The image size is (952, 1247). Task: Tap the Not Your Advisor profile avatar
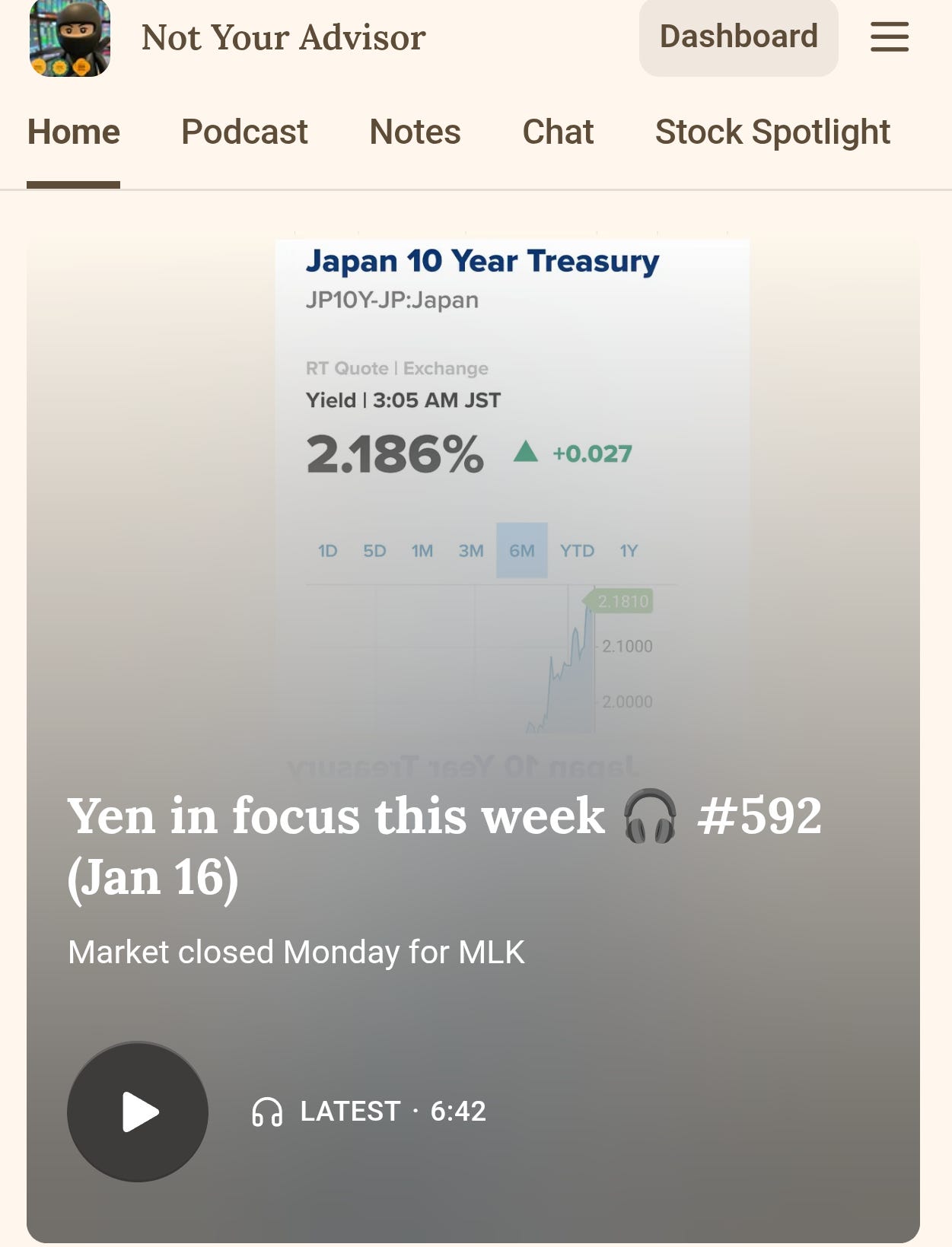pyautogui.click(x=70, y=38)
